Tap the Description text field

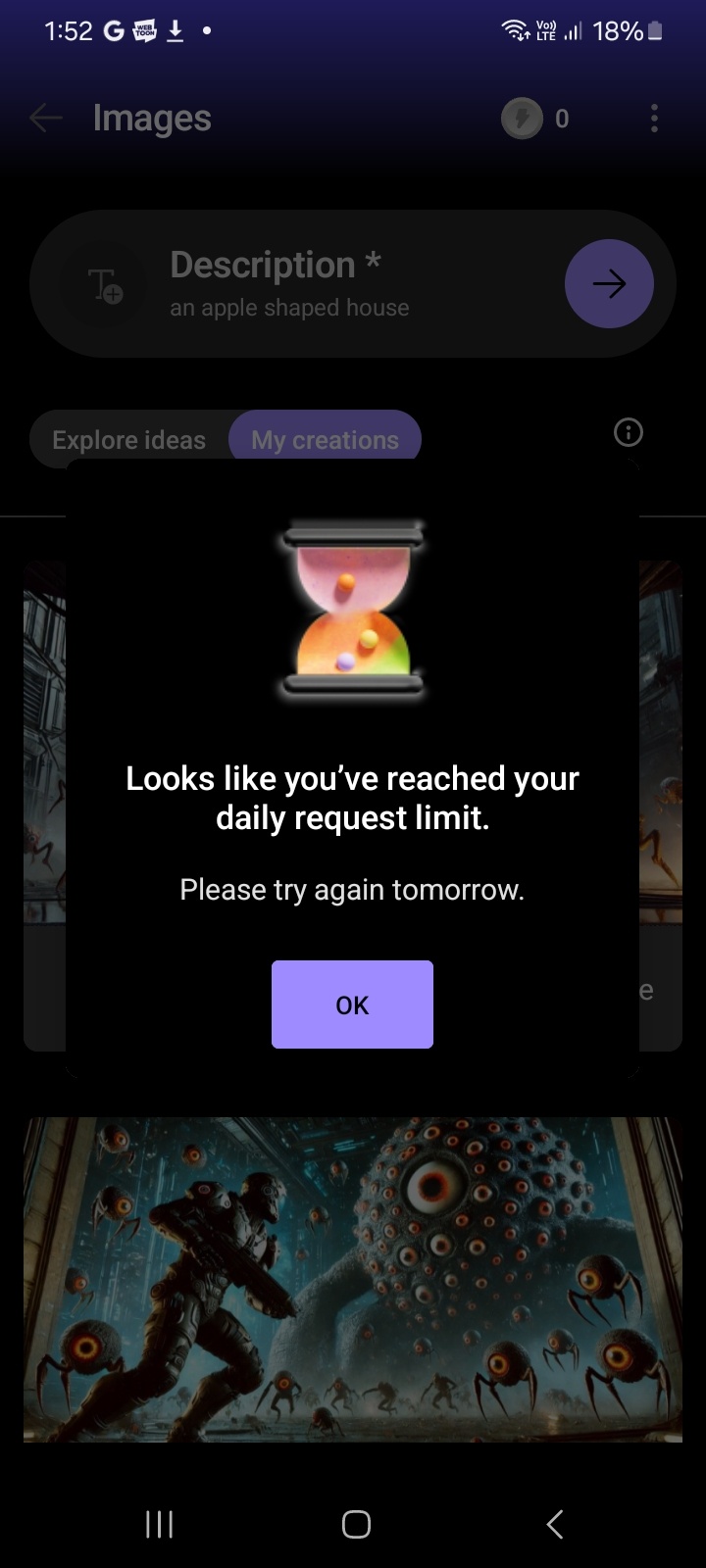[x=343, y=284]
